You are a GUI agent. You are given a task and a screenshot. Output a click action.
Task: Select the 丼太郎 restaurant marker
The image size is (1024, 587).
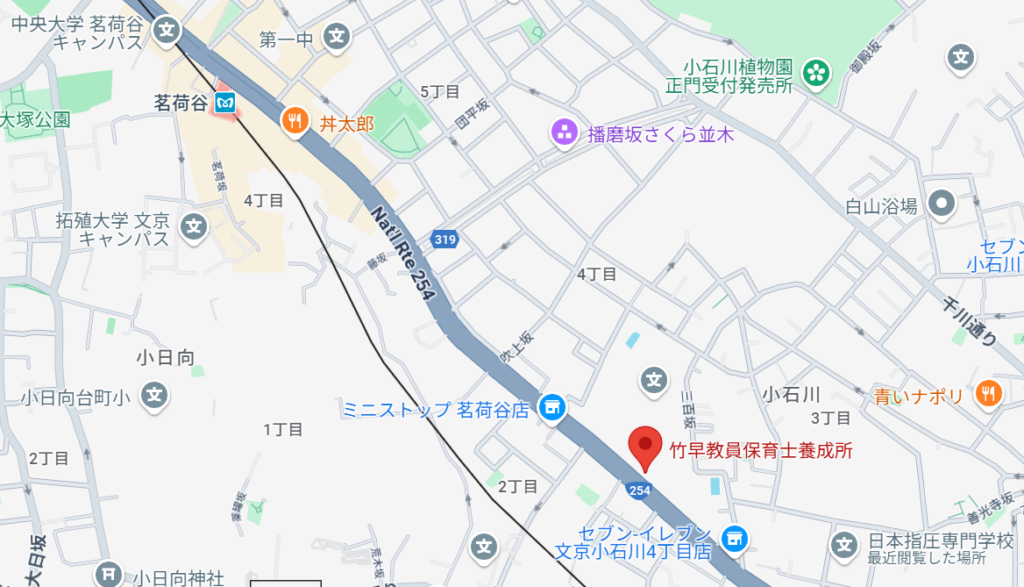point(294,122)
